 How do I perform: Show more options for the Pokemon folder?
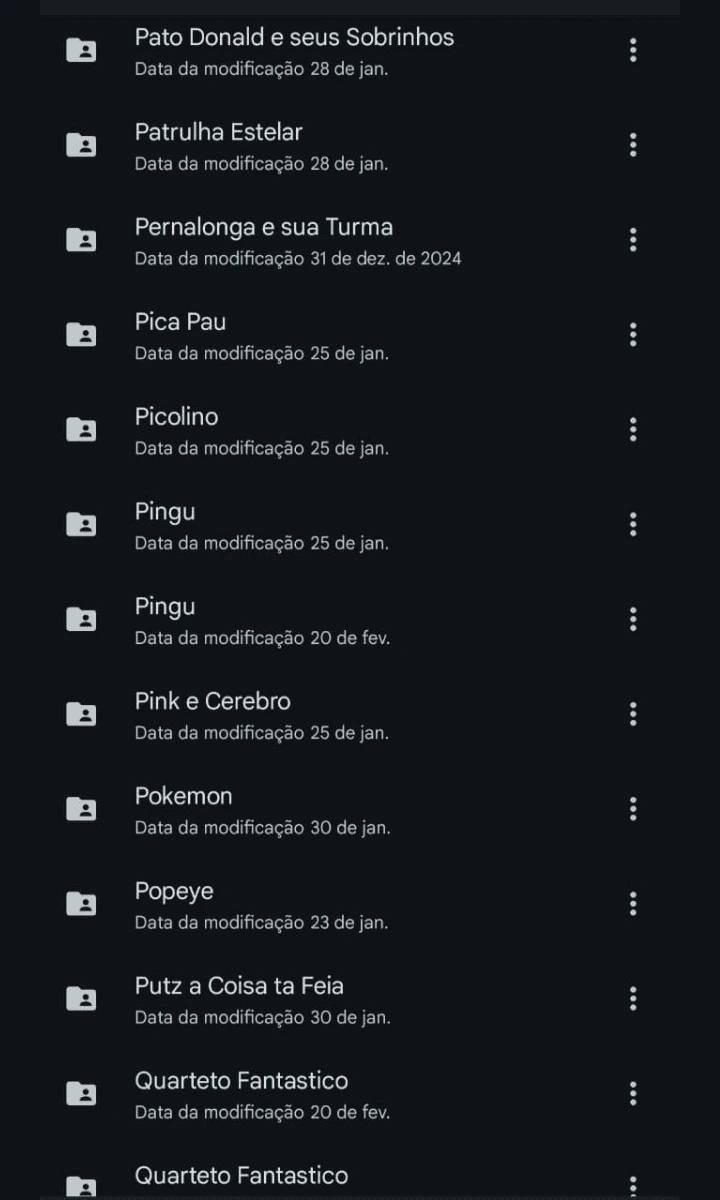pyautogui.click(x=633, y=809)
